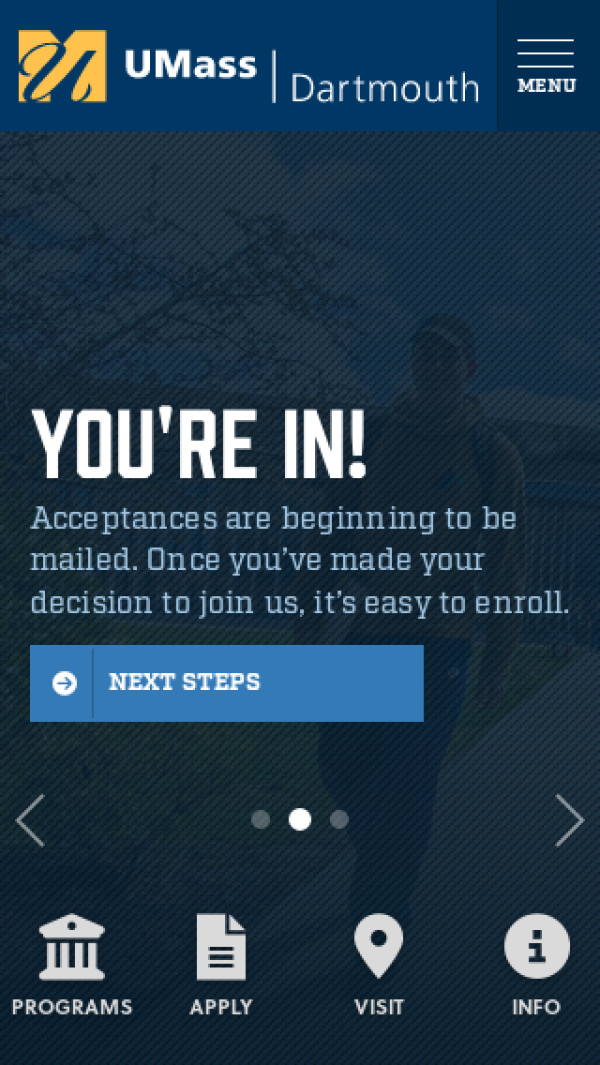600x1065 pixels.
Task: Open the Visit page
Action: 379,964
